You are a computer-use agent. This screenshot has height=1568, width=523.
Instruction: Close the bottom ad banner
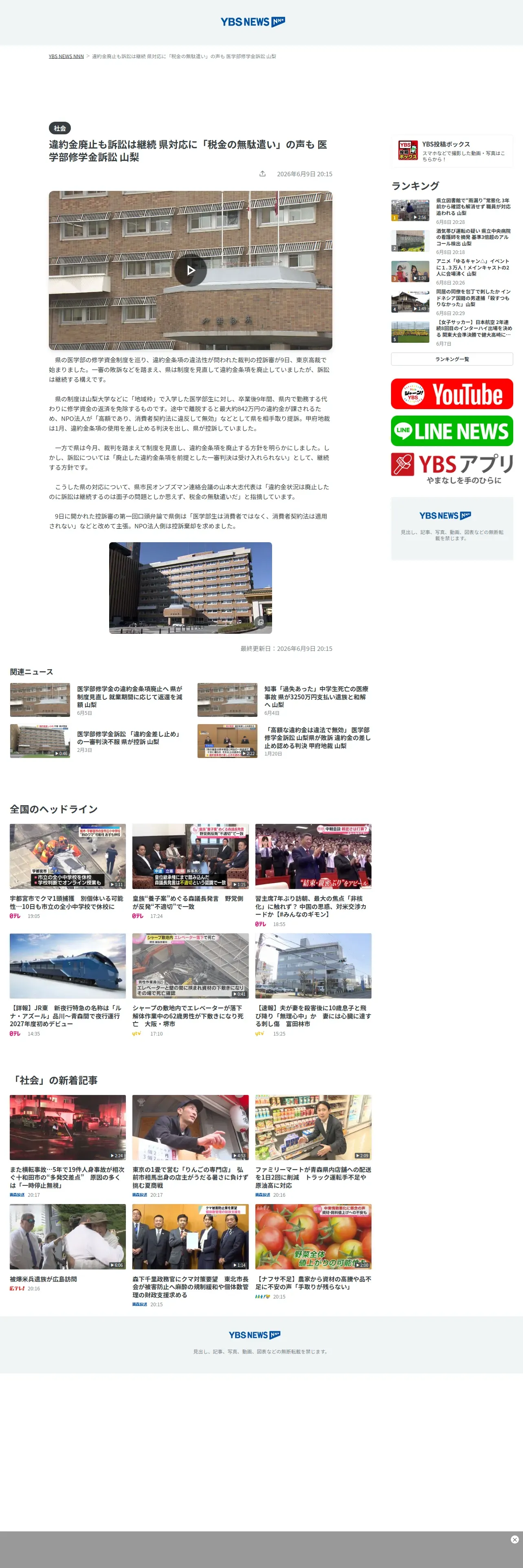tap(514, 1540)
